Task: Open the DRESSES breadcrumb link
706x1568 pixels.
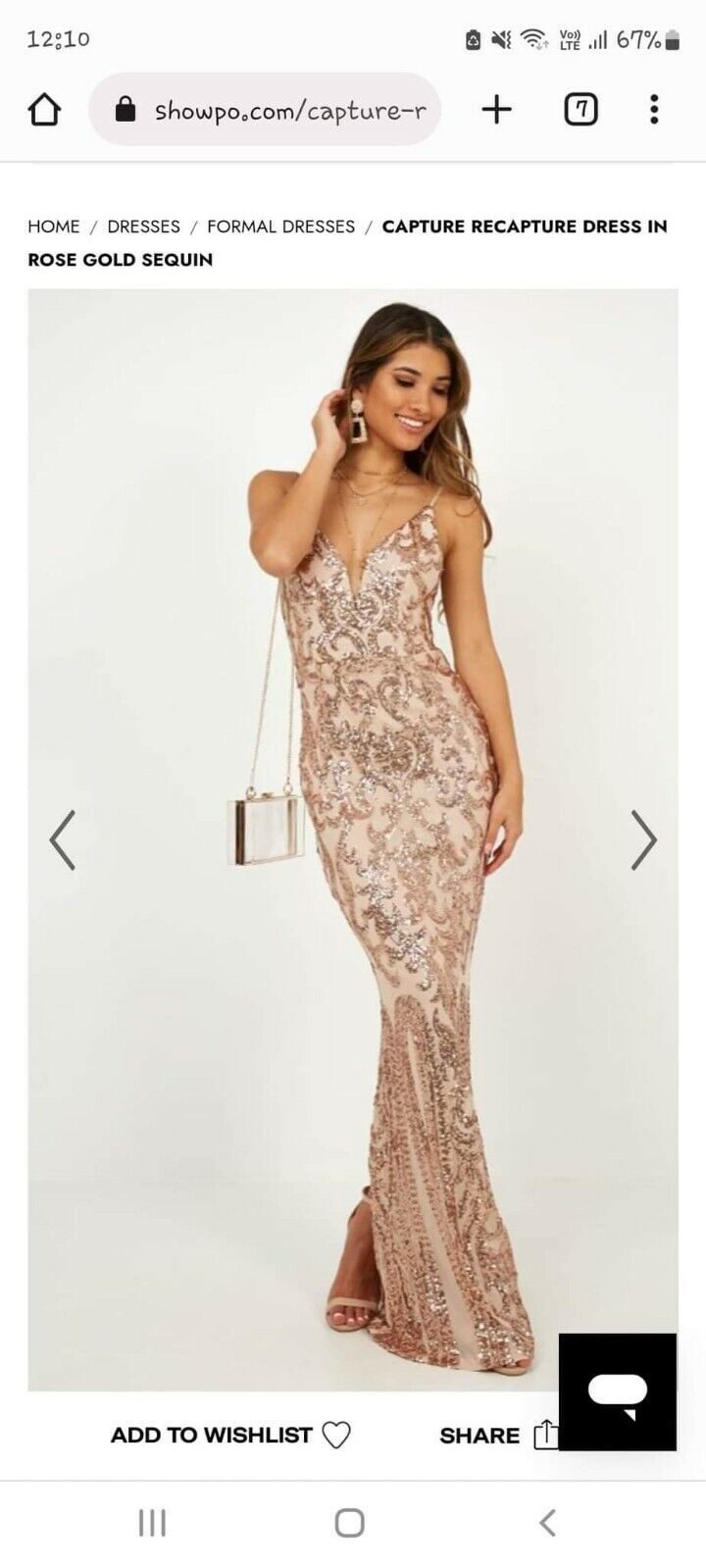Action: coord(143,227)
